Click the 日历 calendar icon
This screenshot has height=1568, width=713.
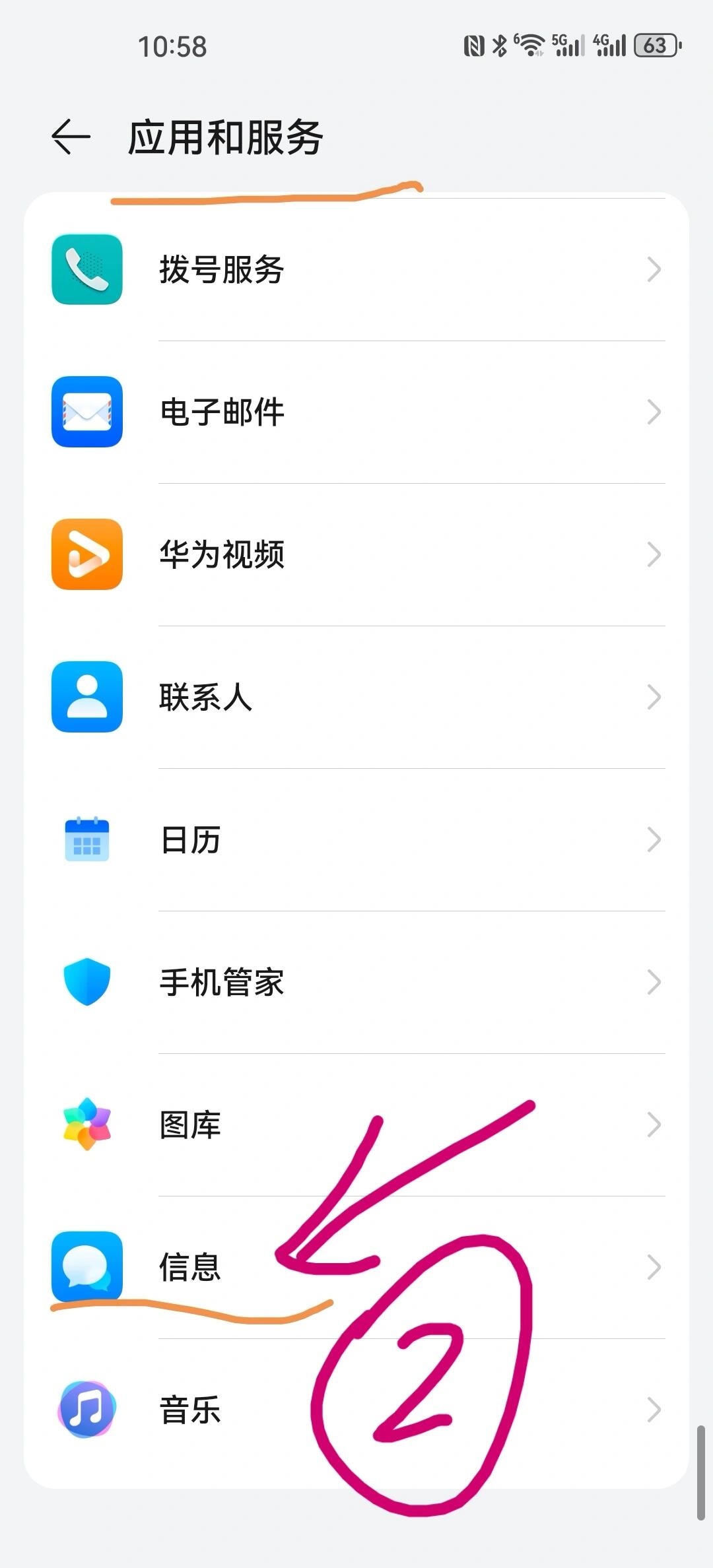click(86, 839)
